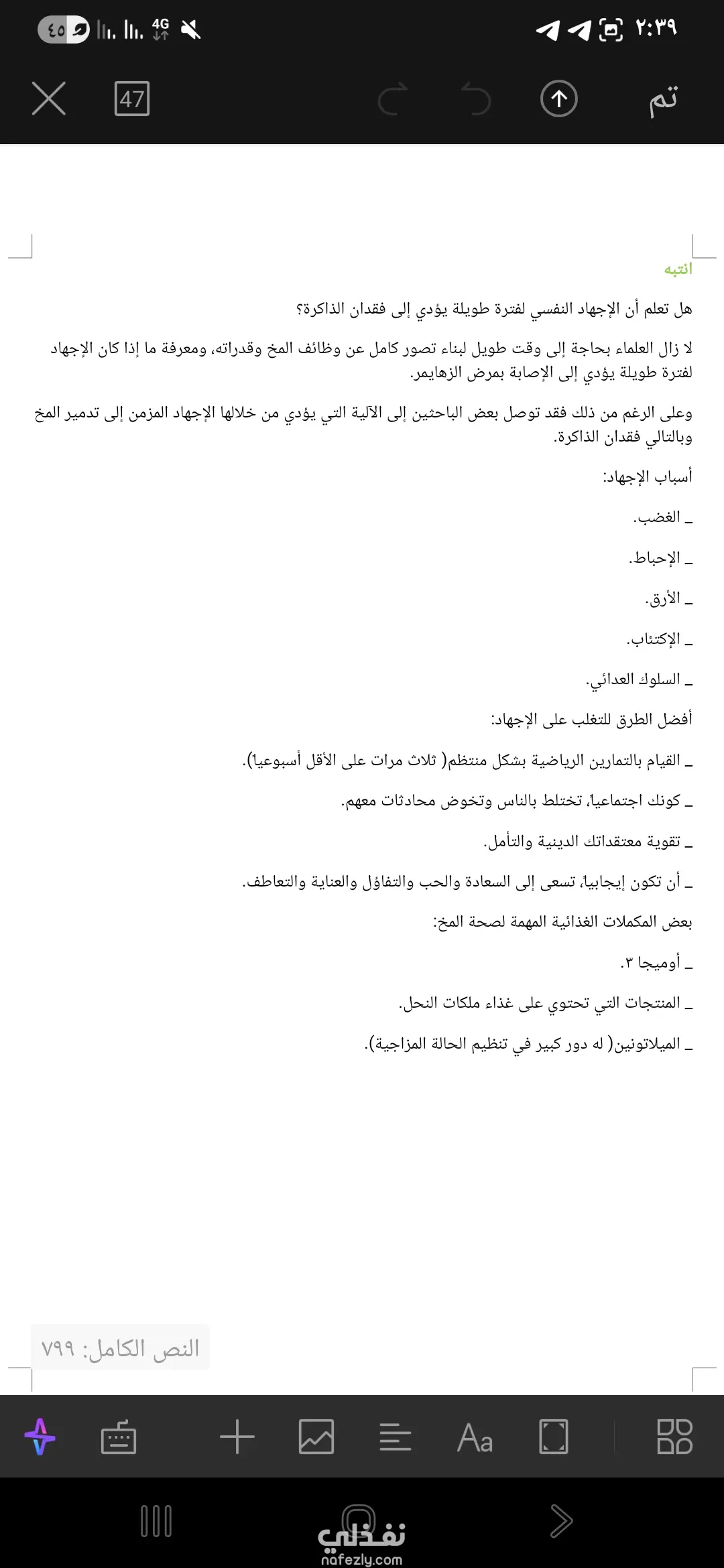The width and height of the screenshot is (724, 1568).
Task: Show the keyboard from the toolbar
Action: coord(119,1437)
